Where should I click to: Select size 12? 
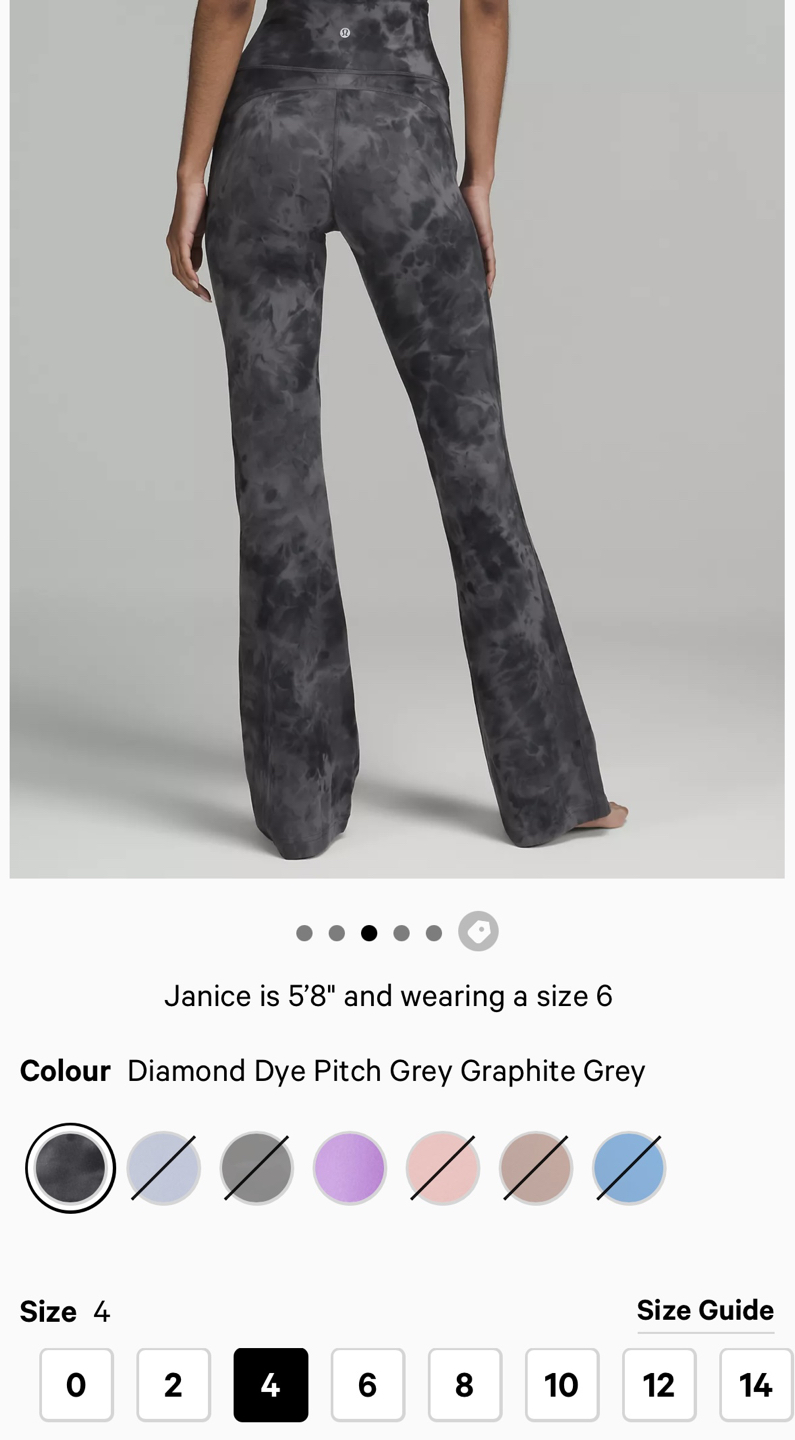pyautogui.click(x=658, y=1385)
